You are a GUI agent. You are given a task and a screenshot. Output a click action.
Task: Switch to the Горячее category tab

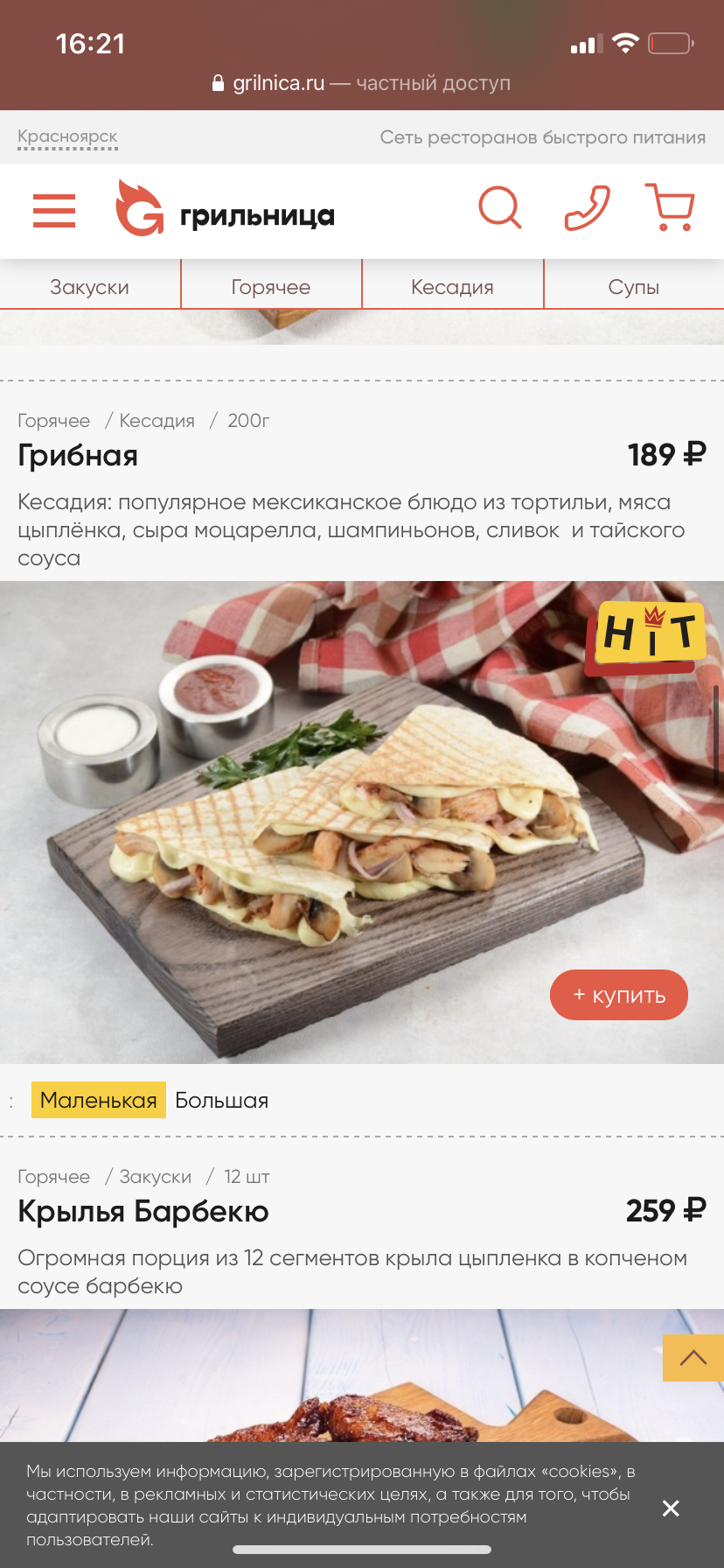click(x=271, y=287)
